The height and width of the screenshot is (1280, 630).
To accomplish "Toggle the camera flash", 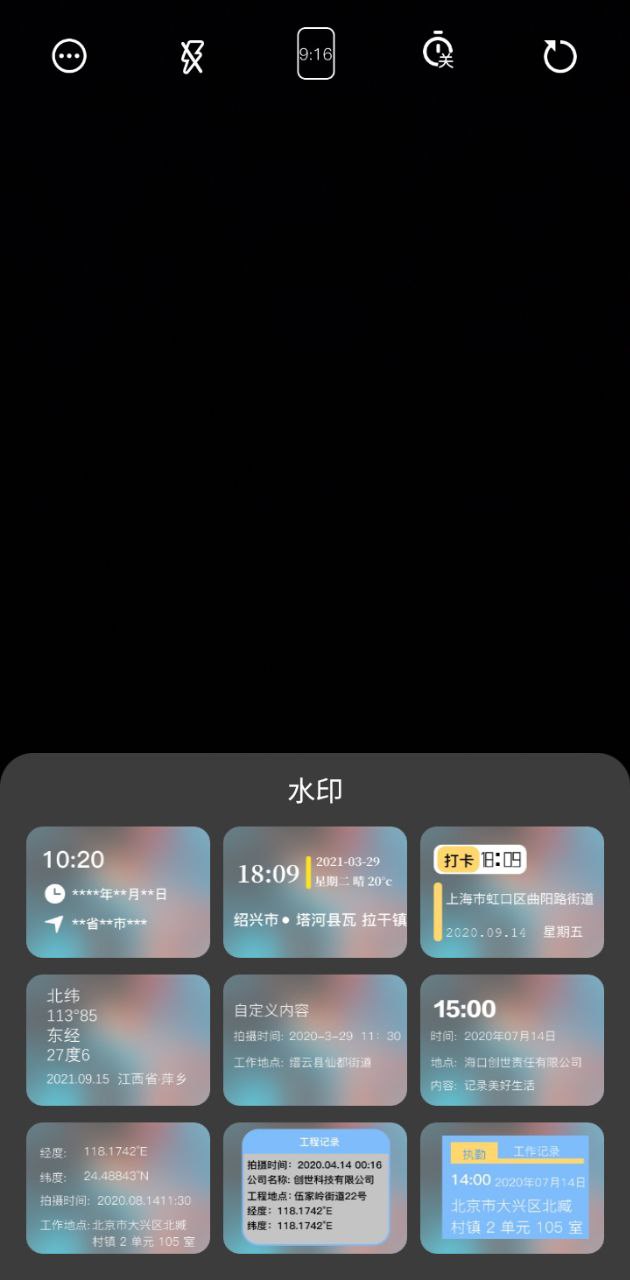I will click(192, 56).
